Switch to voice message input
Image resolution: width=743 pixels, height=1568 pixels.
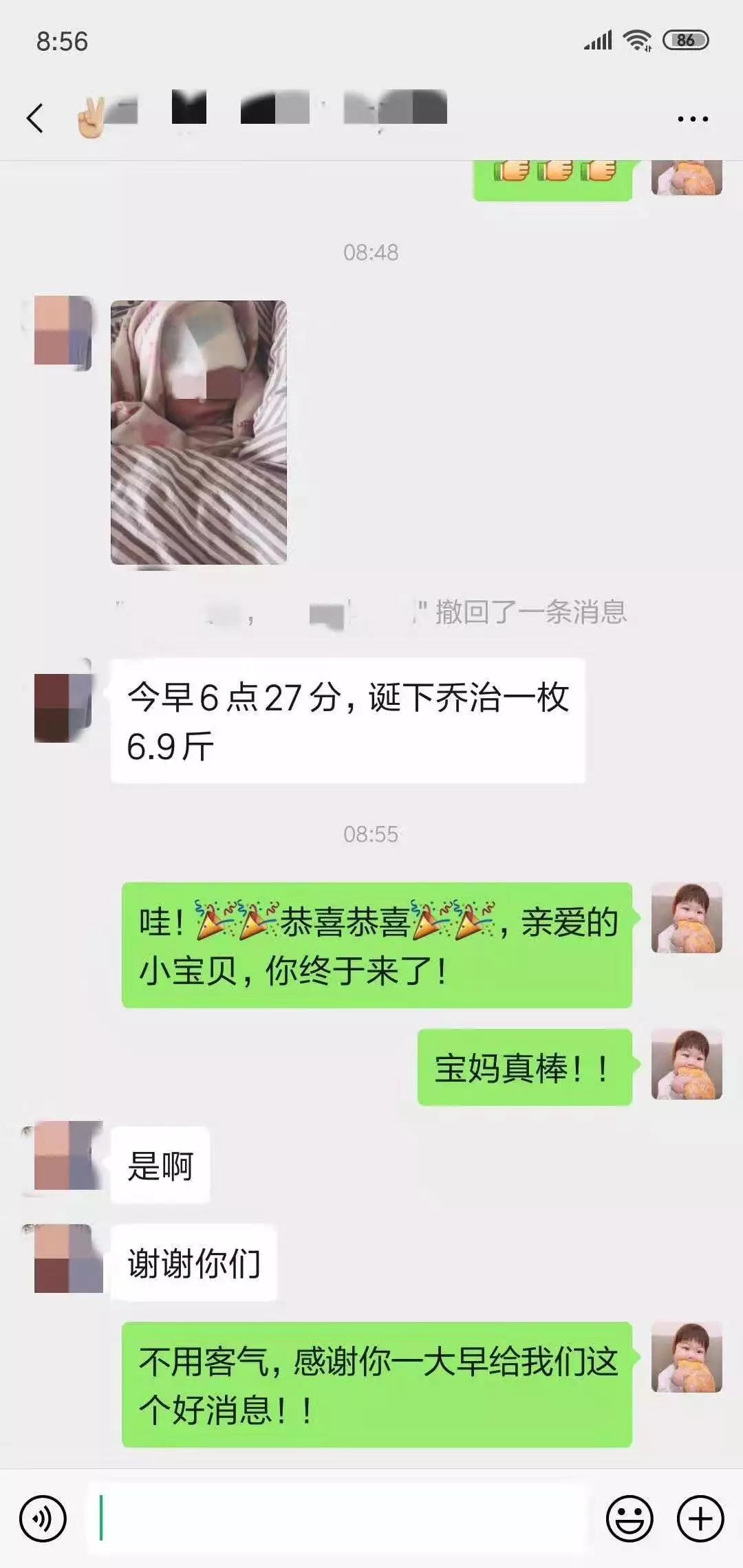point(43,1518)
